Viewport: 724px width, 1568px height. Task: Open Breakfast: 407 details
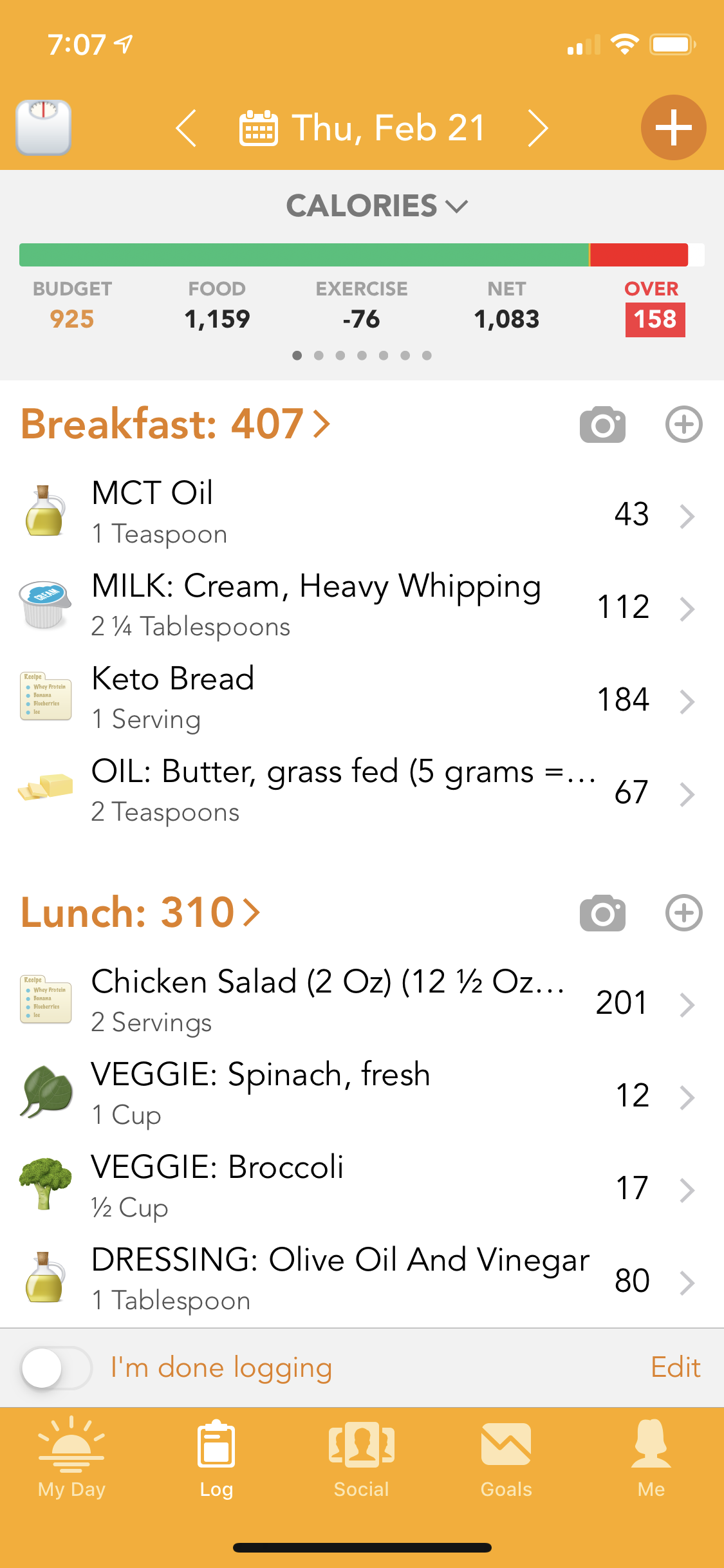(176, 424)
